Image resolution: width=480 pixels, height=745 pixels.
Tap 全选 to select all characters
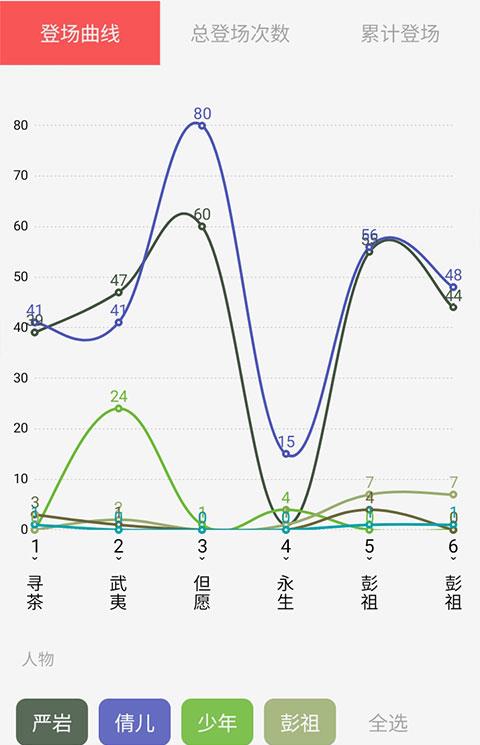point(388,723)
